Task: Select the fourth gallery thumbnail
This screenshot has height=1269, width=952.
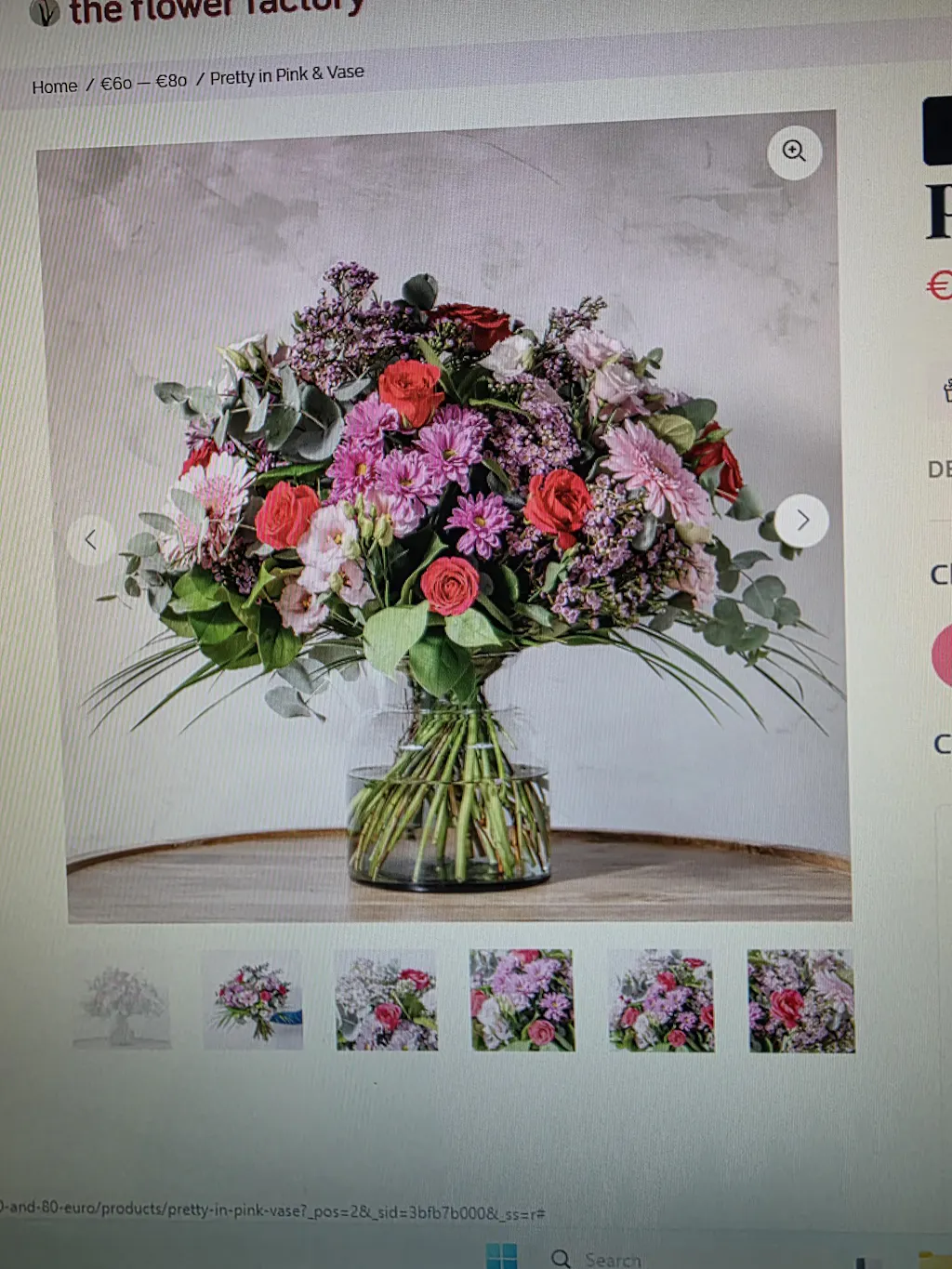Action: pyautogui.click(x=522, y=1000)
